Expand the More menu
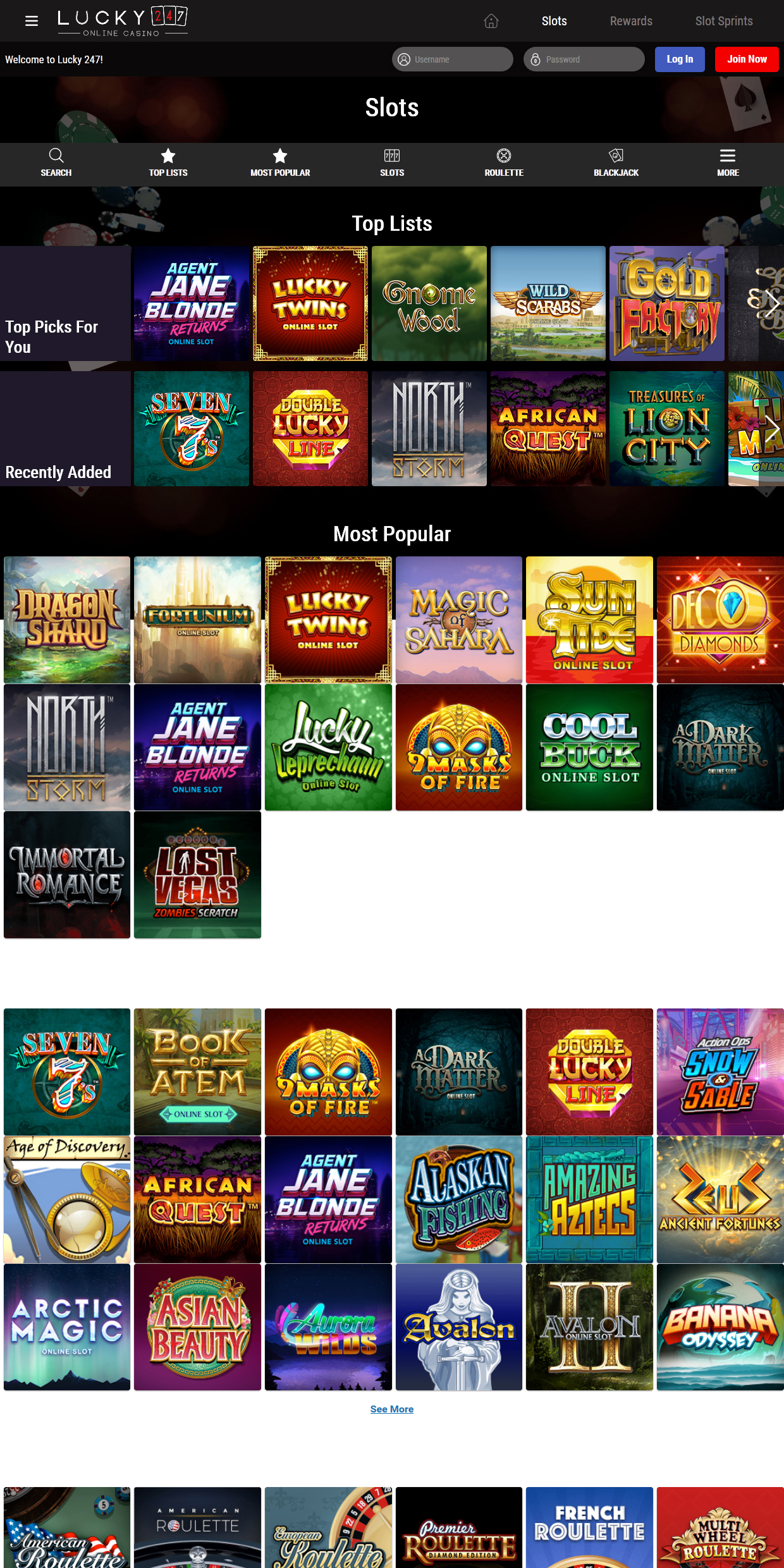784x1568 pixels. click(728, 162)
